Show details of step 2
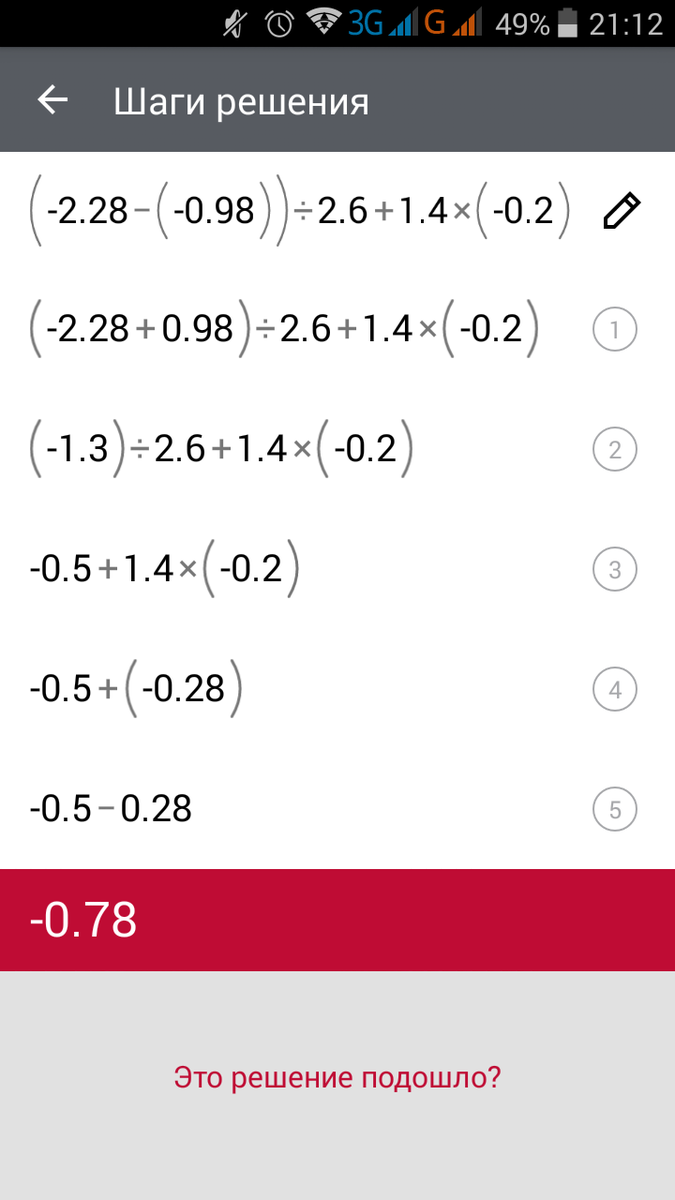The width and height of the screenshot is (675, 1200). click(x=614, y=451)
